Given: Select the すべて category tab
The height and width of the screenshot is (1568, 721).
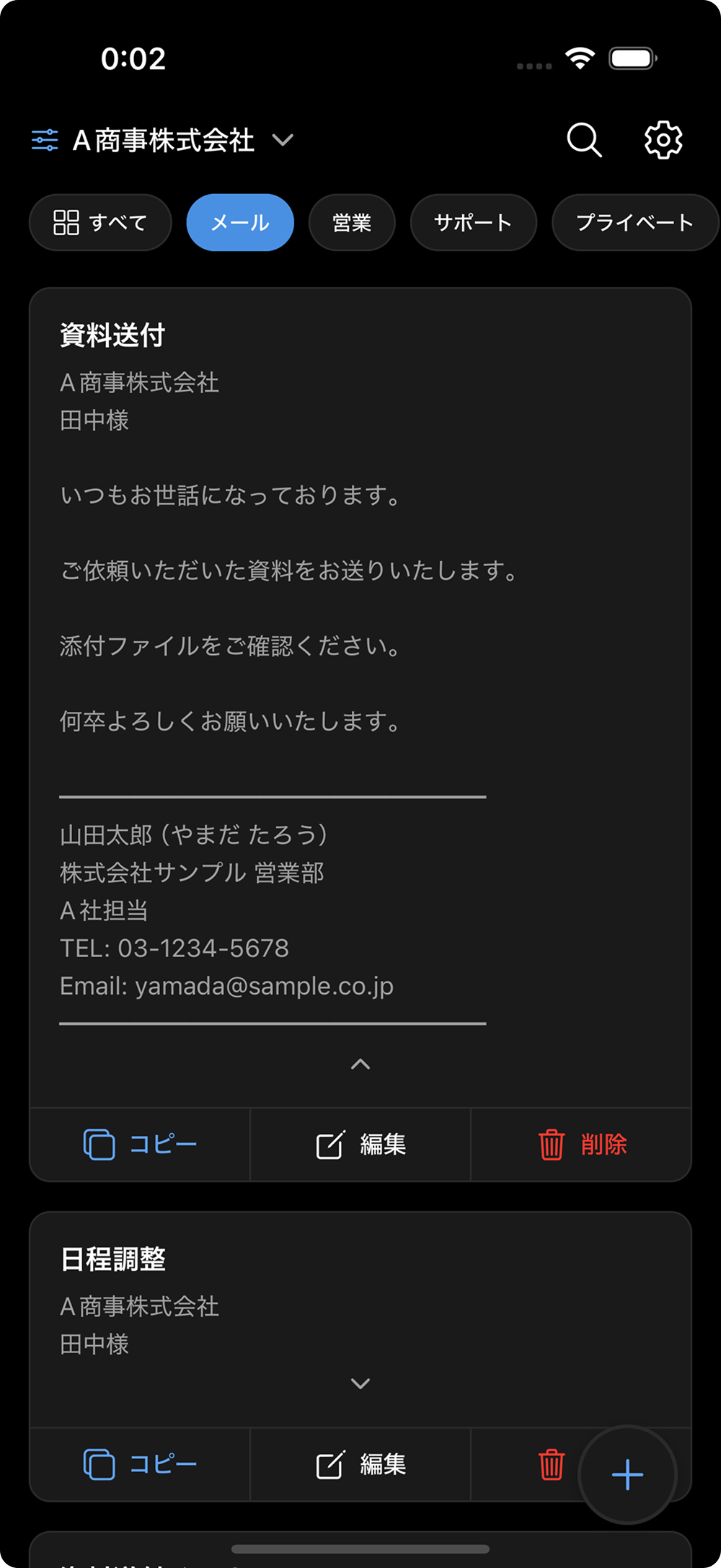Looking at the screenshot, I should click(x=100, y=223).
